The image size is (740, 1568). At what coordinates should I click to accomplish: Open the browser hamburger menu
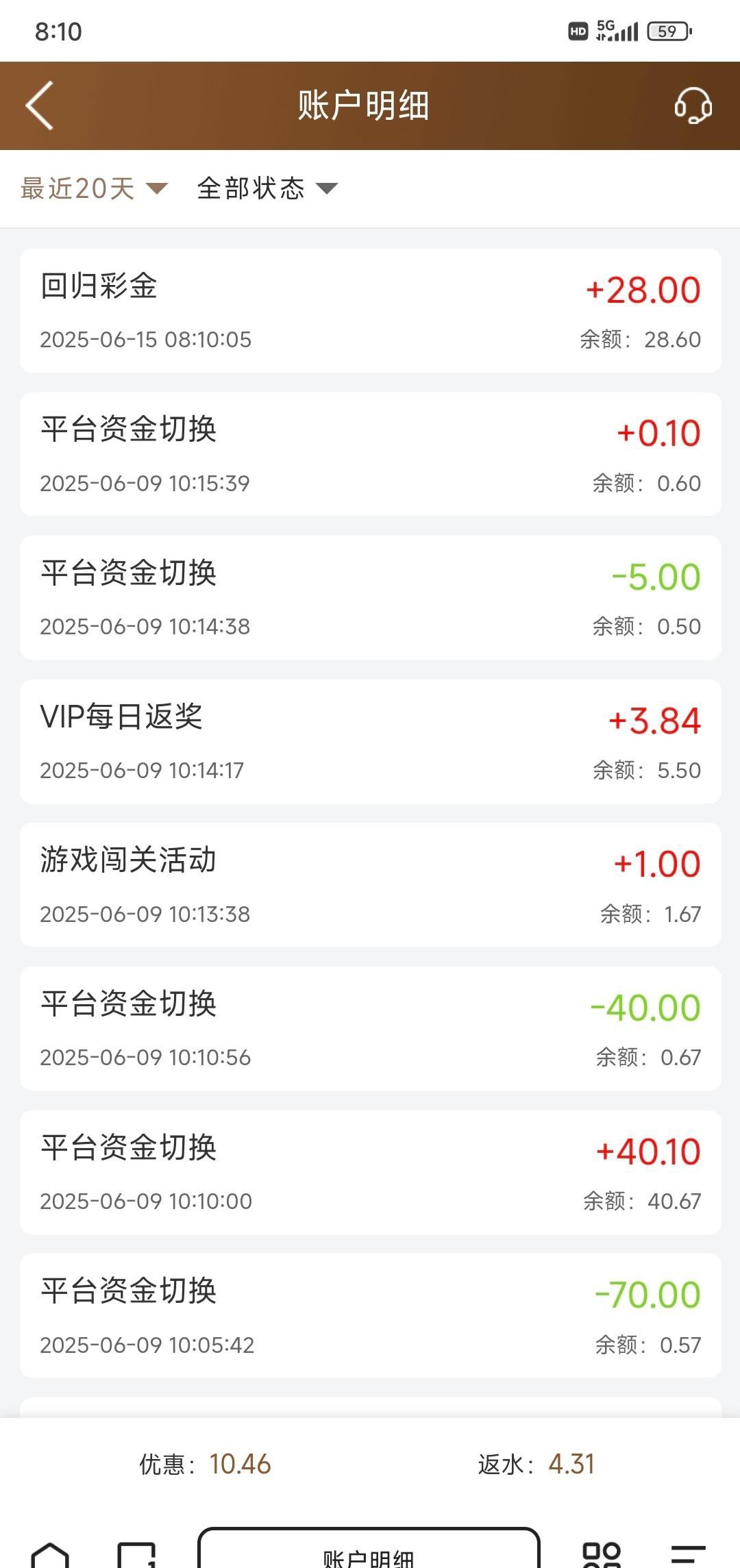click(687, 1555)
